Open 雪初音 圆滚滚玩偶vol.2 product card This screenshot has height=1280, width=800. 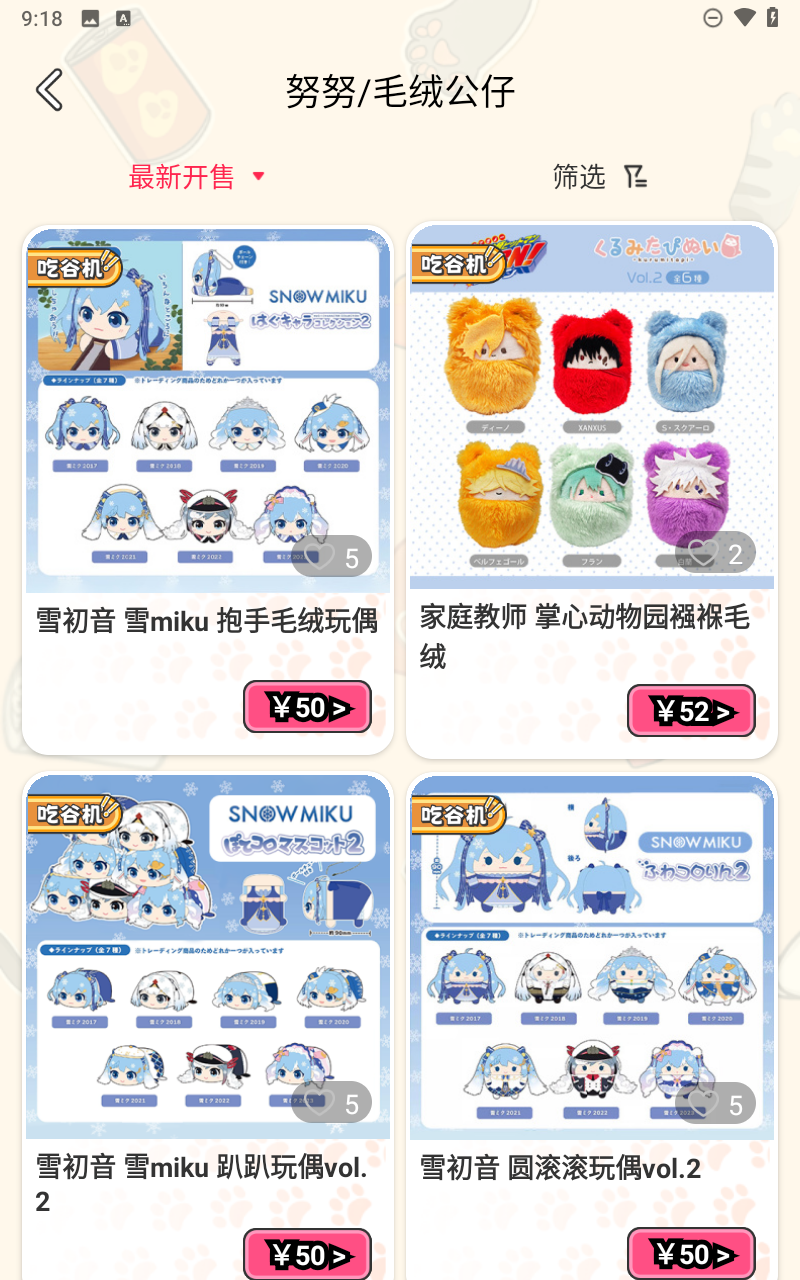coord(591,960)
